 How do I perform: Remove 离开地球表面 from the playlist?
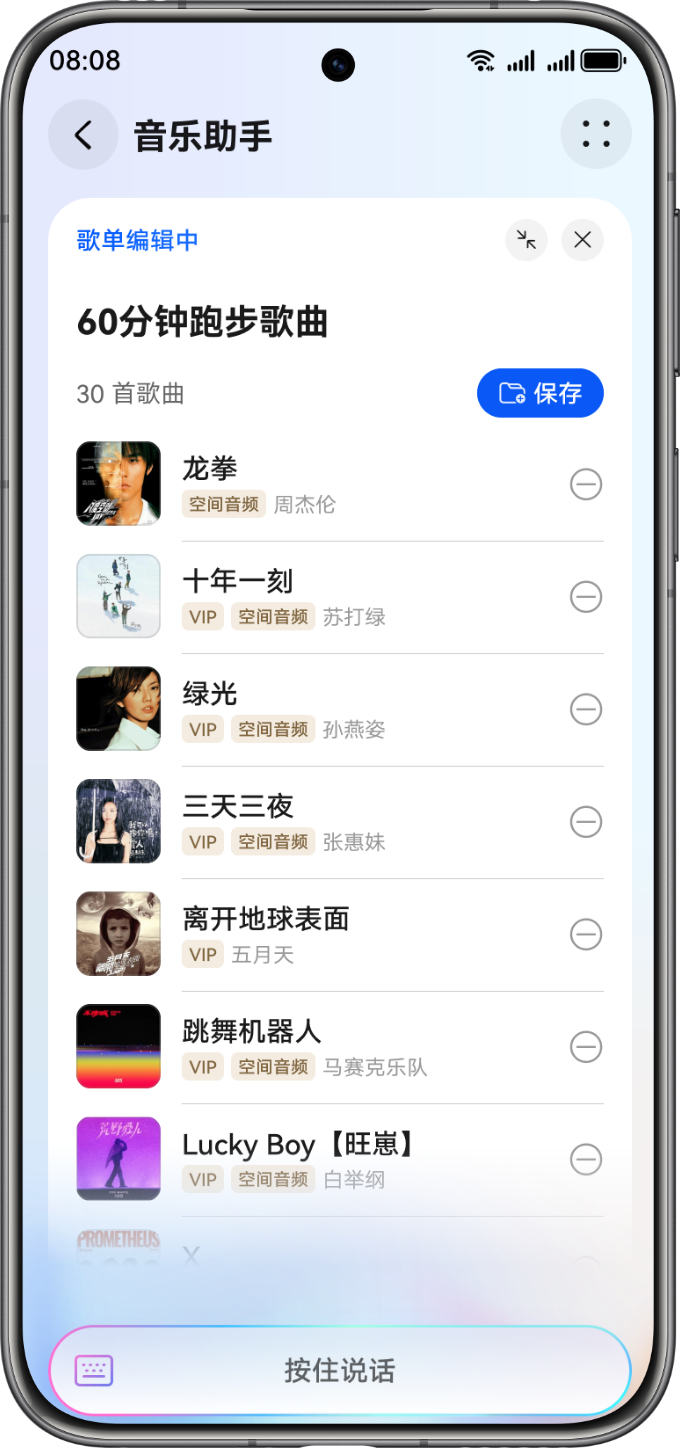pos(585,935)
